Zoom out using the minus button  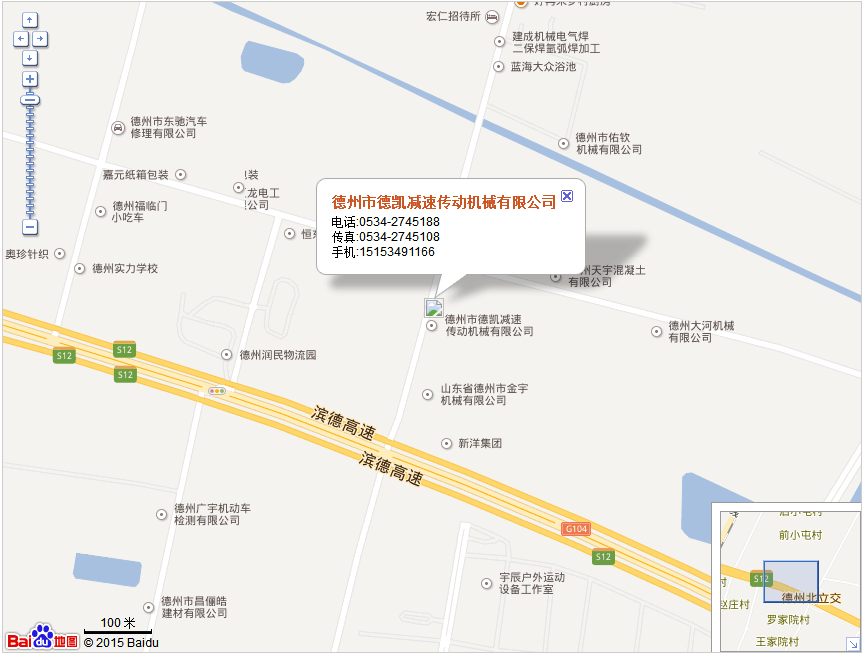pyautogui.click(x=30, y=227)
